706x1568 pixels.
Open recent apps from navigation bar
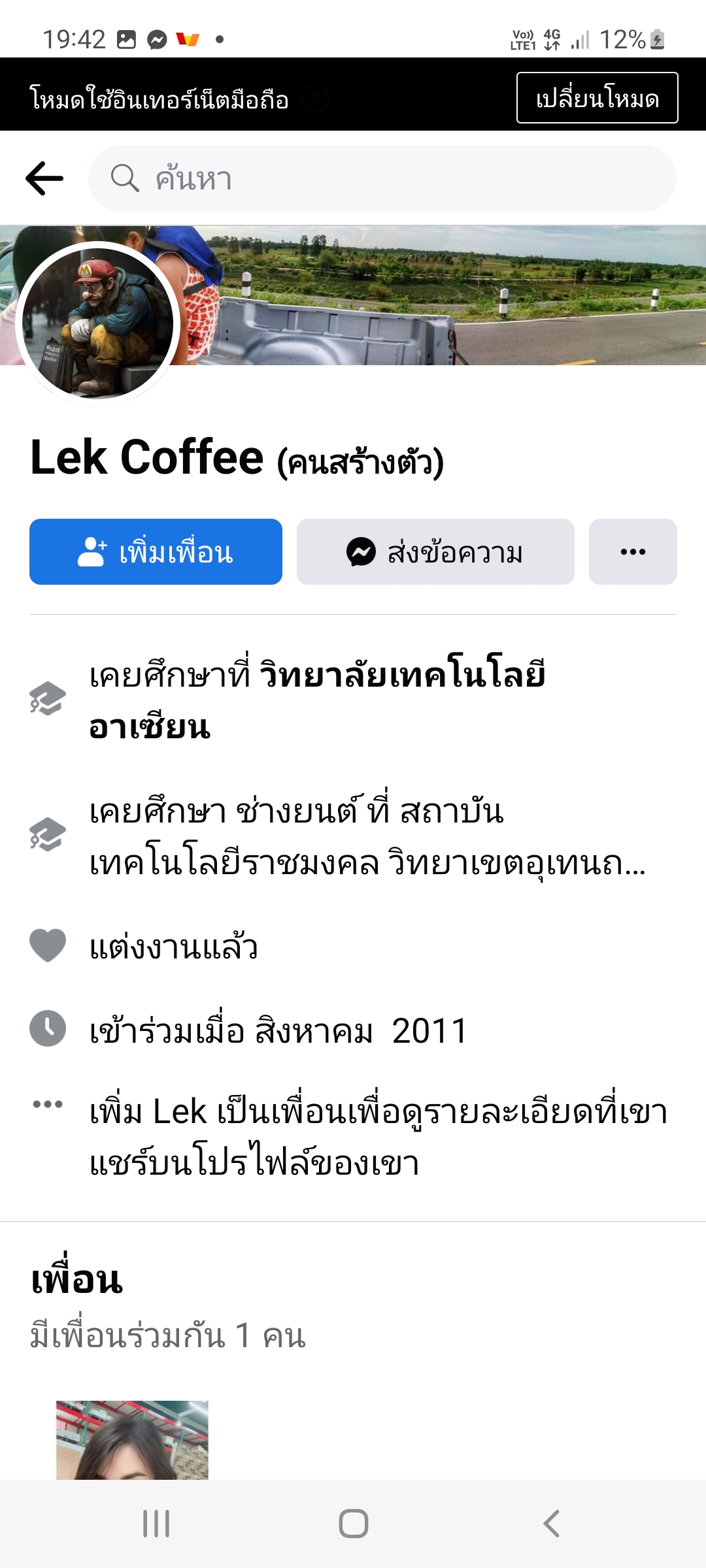click(156, 1524)
